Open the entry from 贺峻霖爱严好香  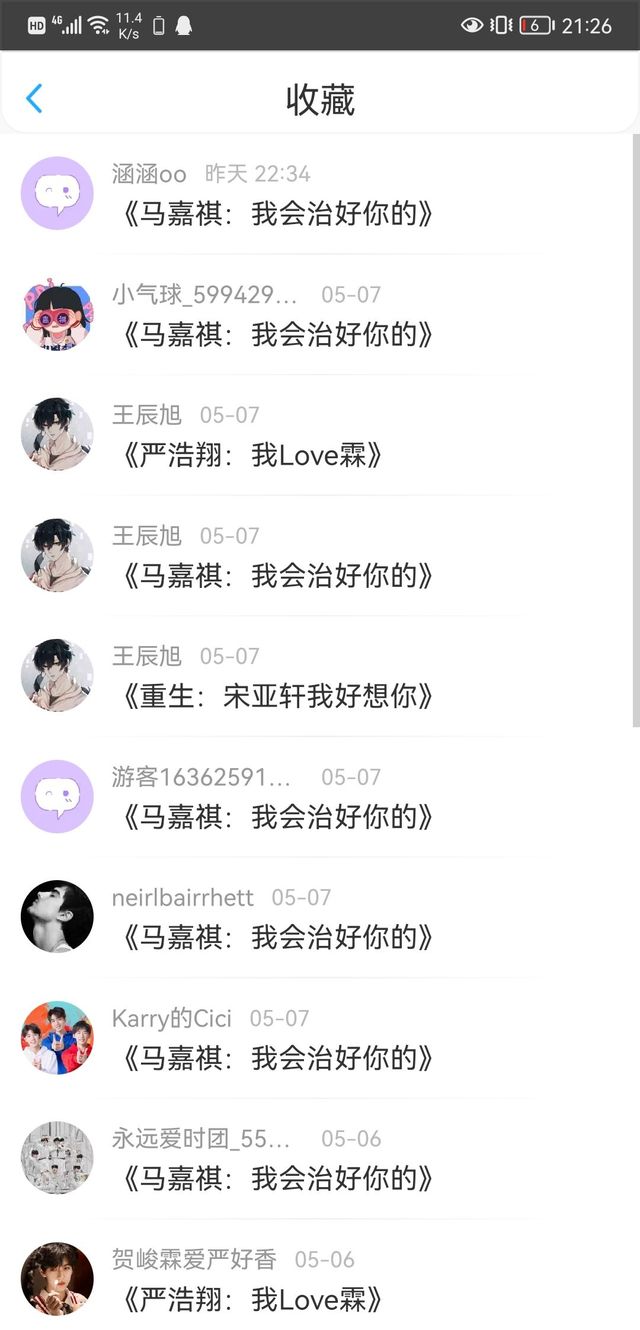point(252,1299)
